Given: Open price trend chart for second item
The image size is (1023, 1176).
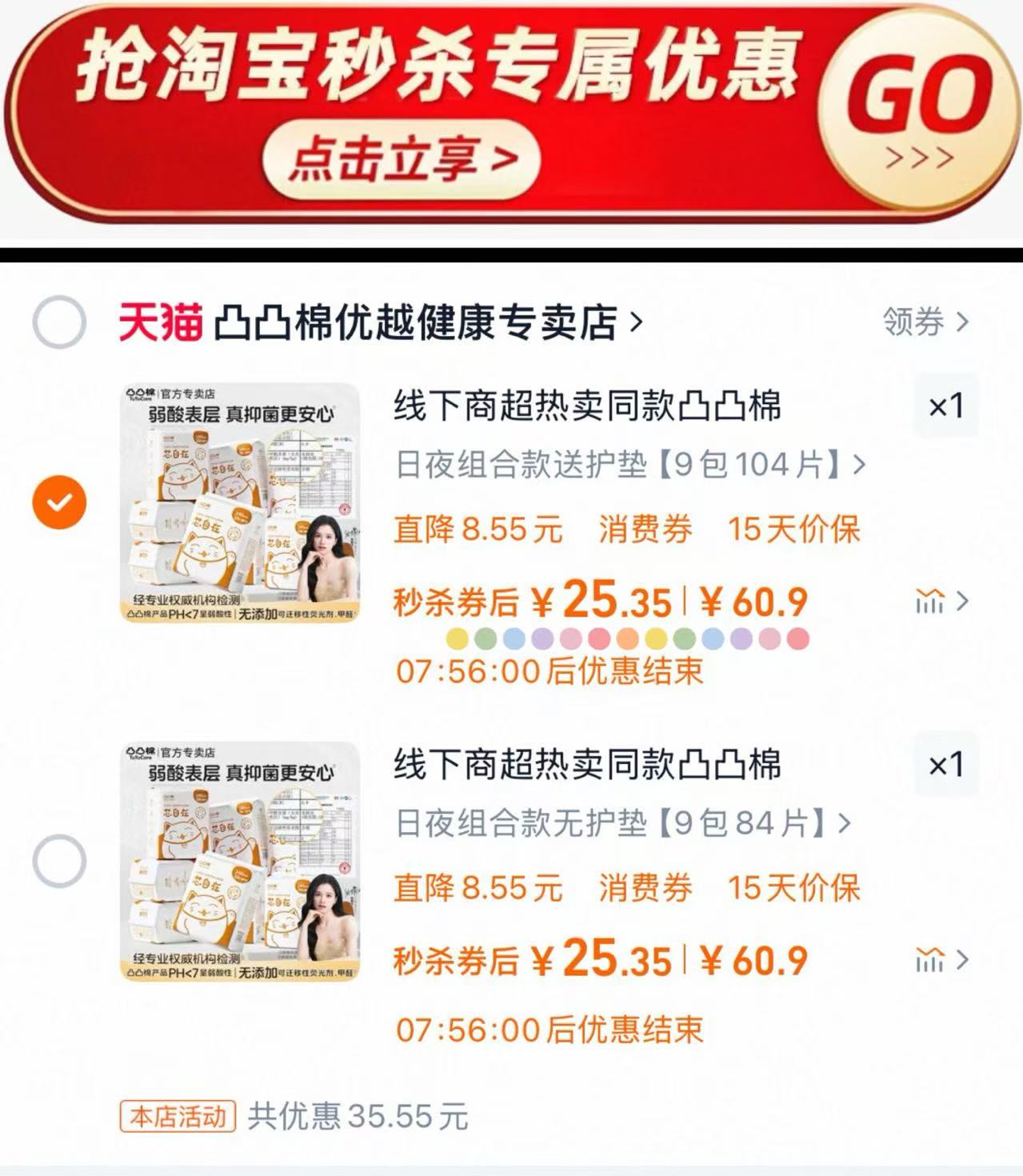Looking at the screenshot, I should point(929,957).
